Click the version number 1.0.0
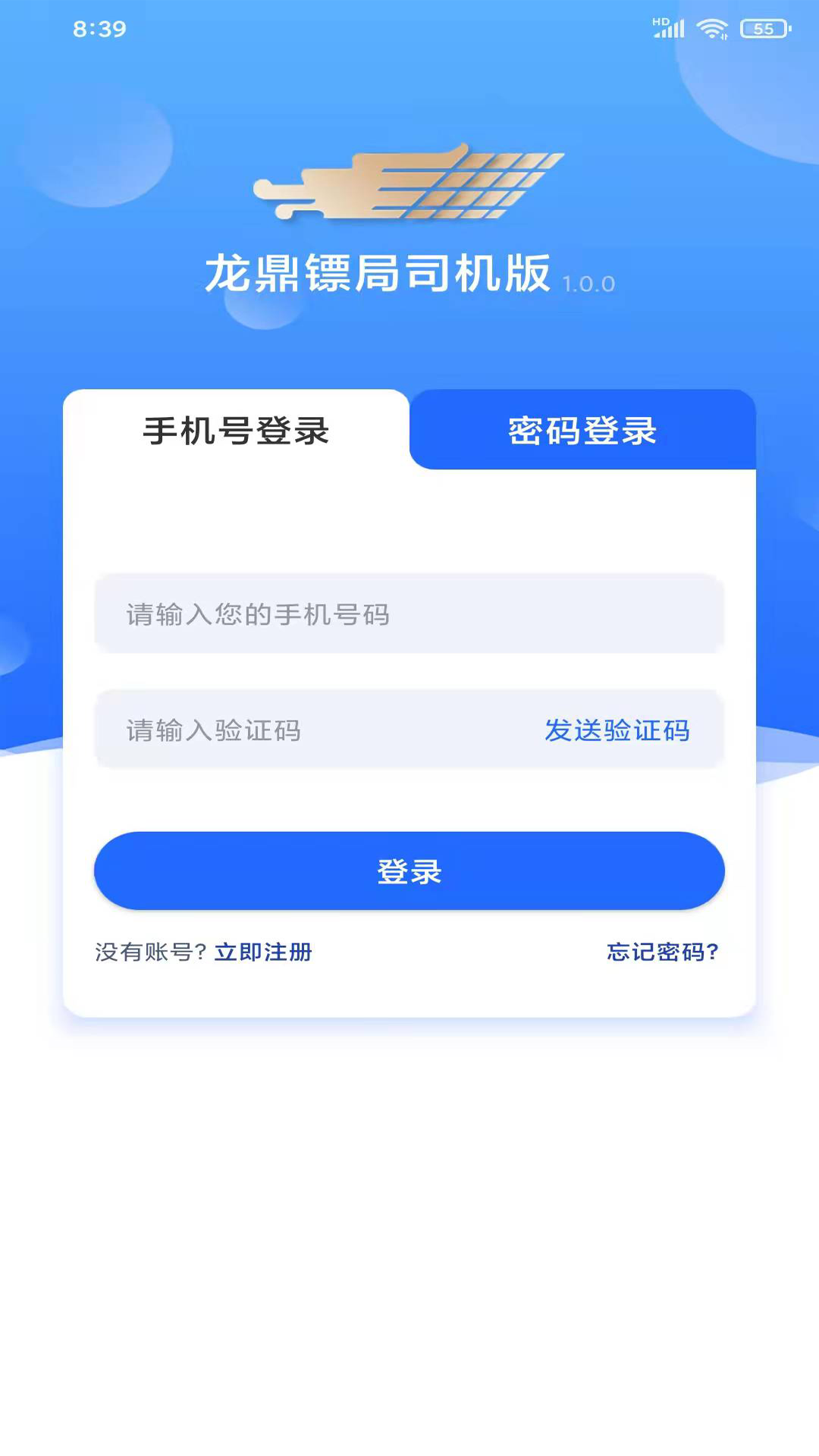819x1456 pixels. 589,285
